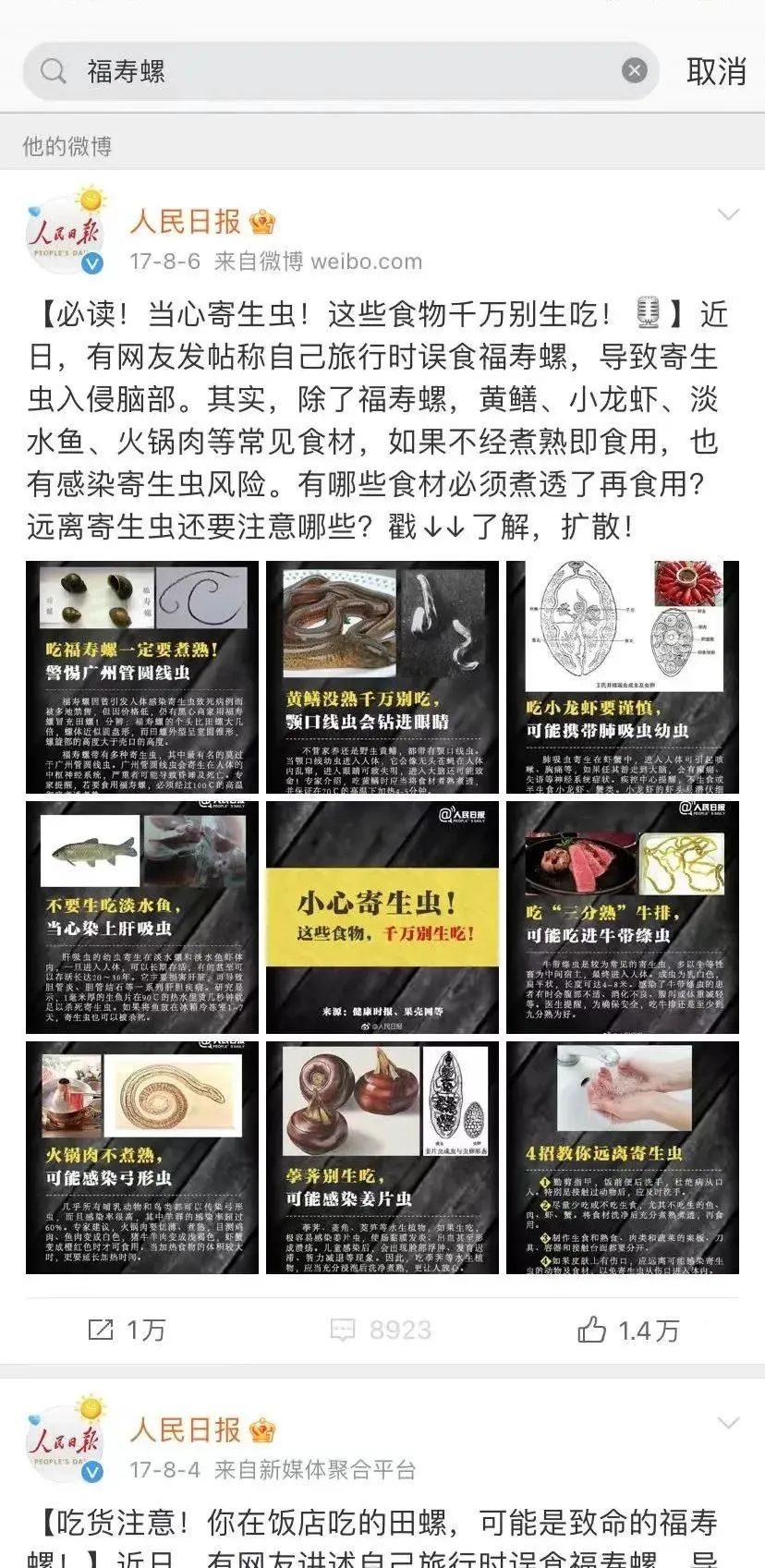
Task: Open the 4招教你远离寄生虫 image
Action: pyautogui.click(x=623, y=1158)
